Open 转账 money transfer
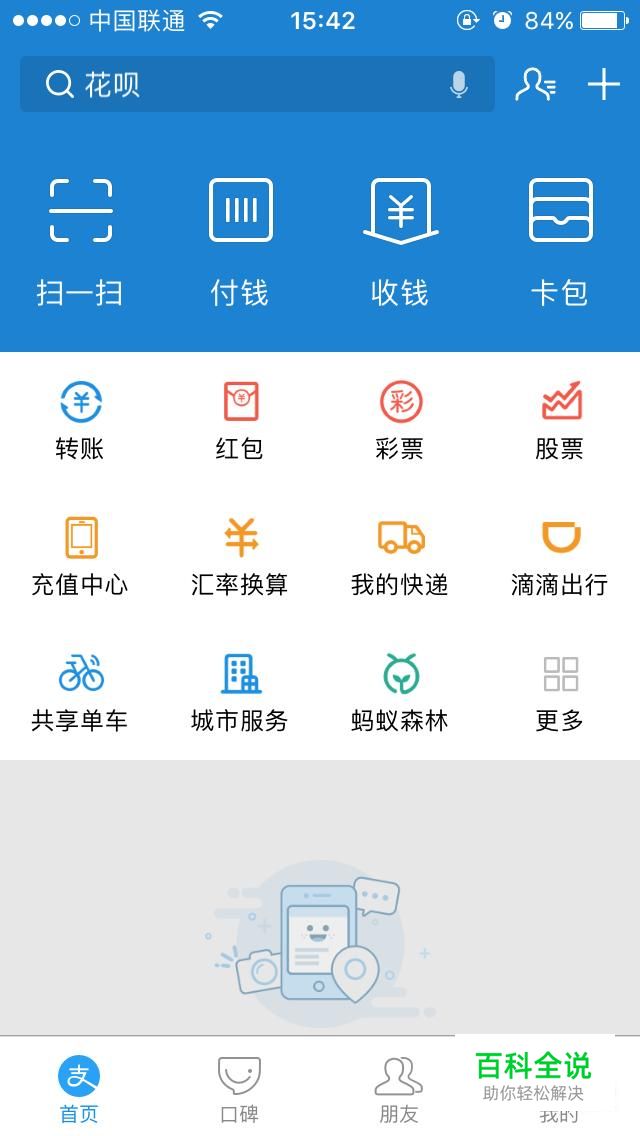 (x=80, y=420)
